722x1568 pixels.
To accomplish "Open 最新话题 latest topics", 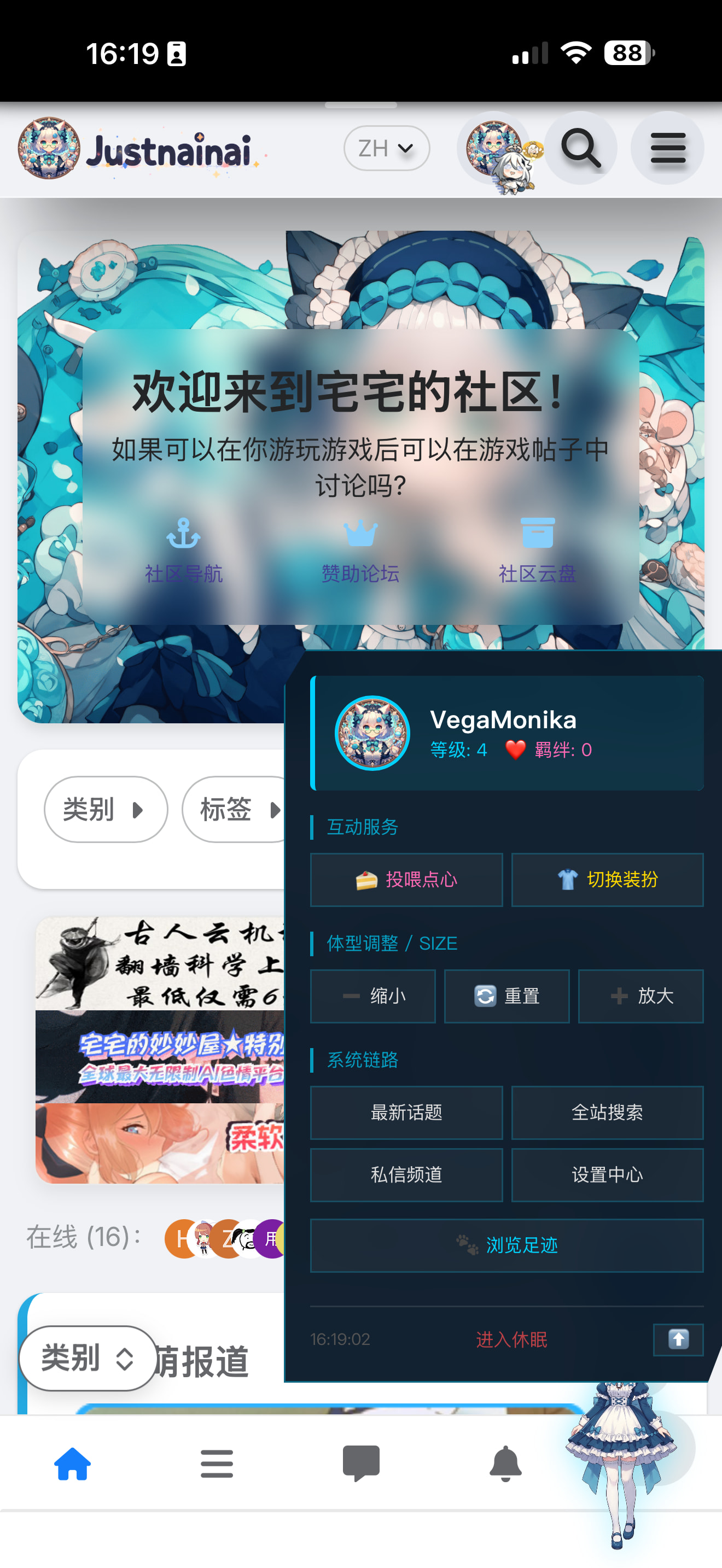I will click(x=406, y=1113).
